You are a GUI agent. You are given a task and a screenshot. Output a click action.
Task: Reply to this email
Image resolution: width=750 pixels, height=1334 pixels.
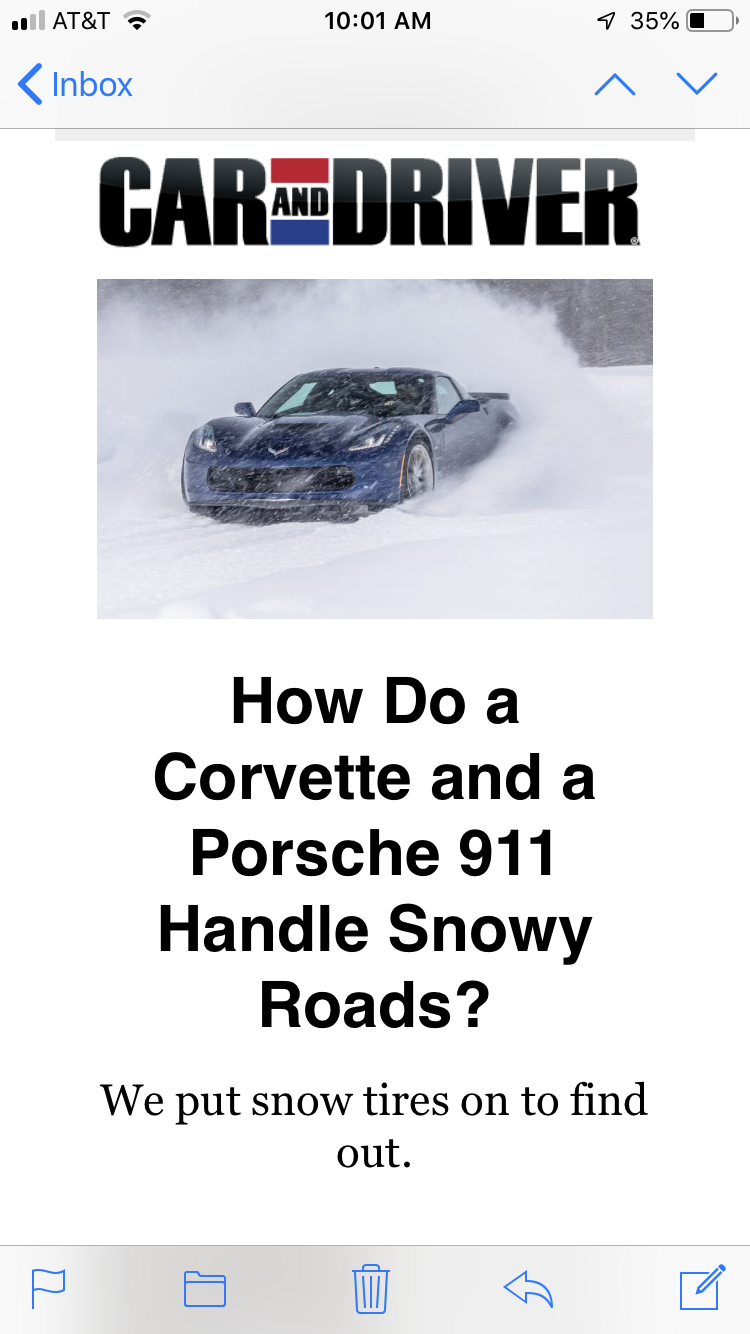(x=528, y=1288)
